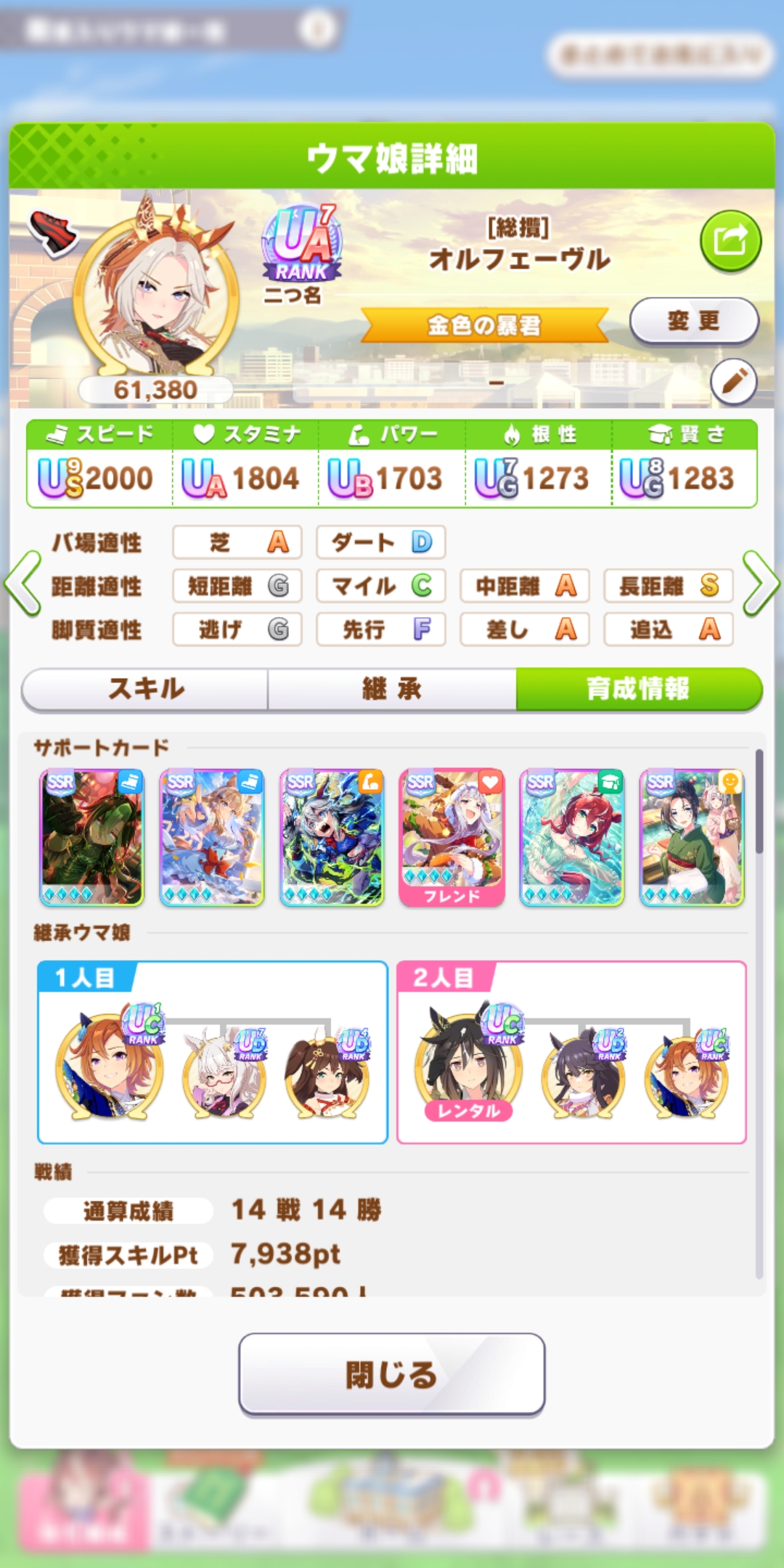The width and height of the screenshot is (784, 1568).
Task: Open the power support card
Action: point(332,837)
